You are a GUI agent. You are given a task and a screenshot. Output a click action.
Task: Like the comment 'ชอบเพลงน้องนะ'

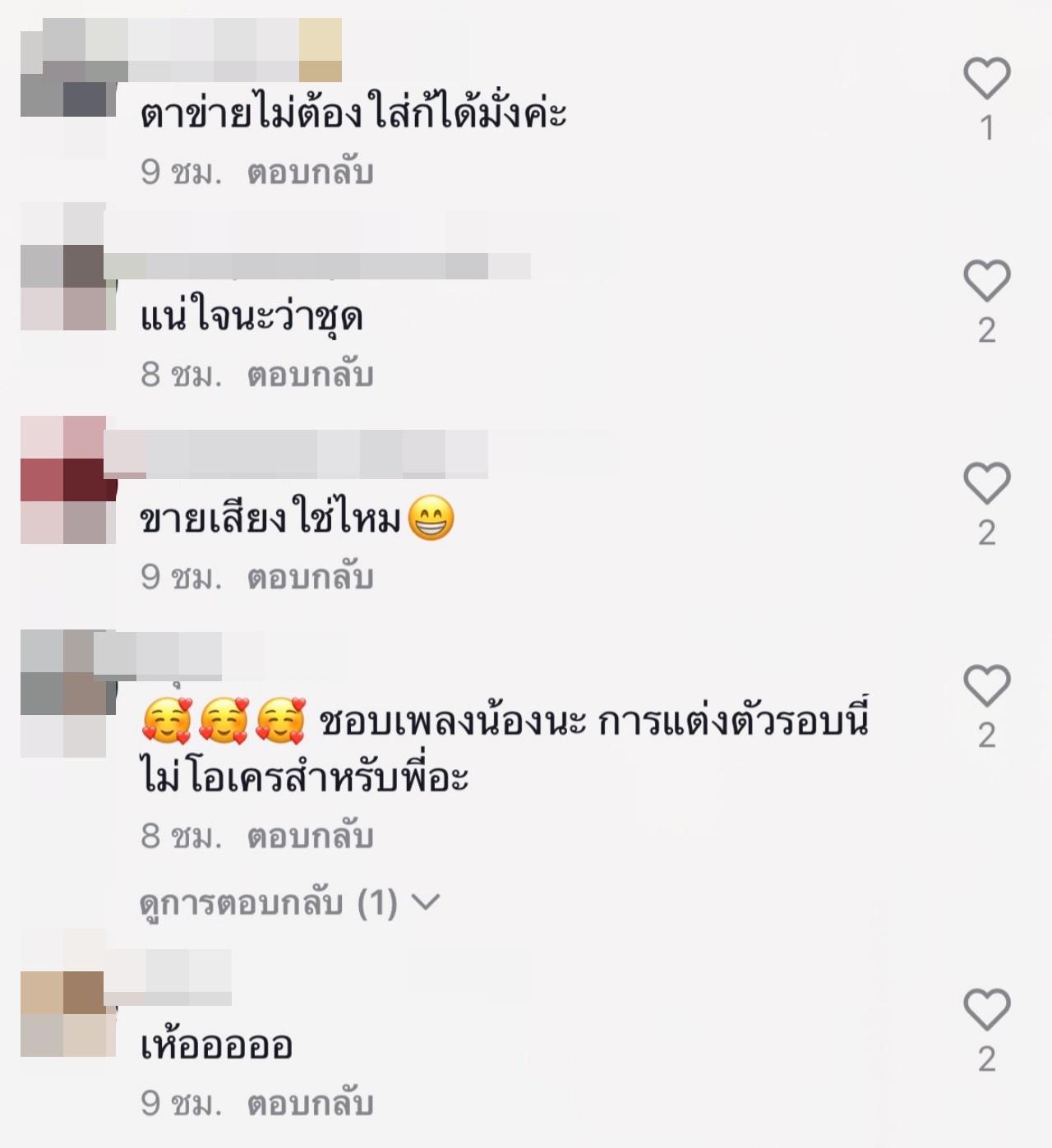986,685
